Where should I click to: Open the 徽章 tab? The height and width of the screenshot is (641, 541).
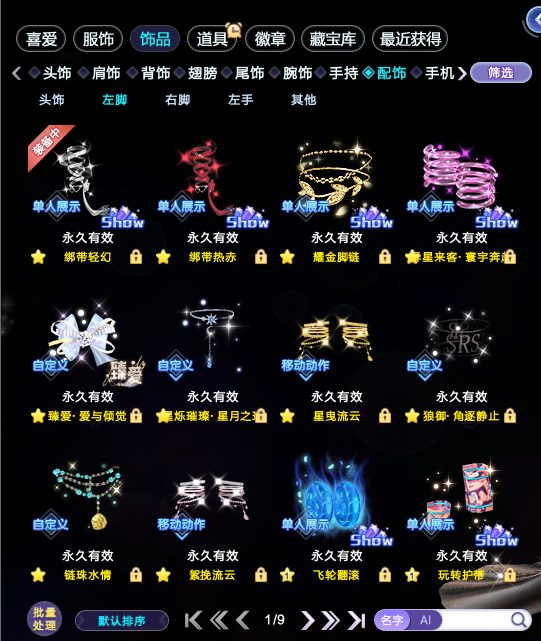pos(270,39)
